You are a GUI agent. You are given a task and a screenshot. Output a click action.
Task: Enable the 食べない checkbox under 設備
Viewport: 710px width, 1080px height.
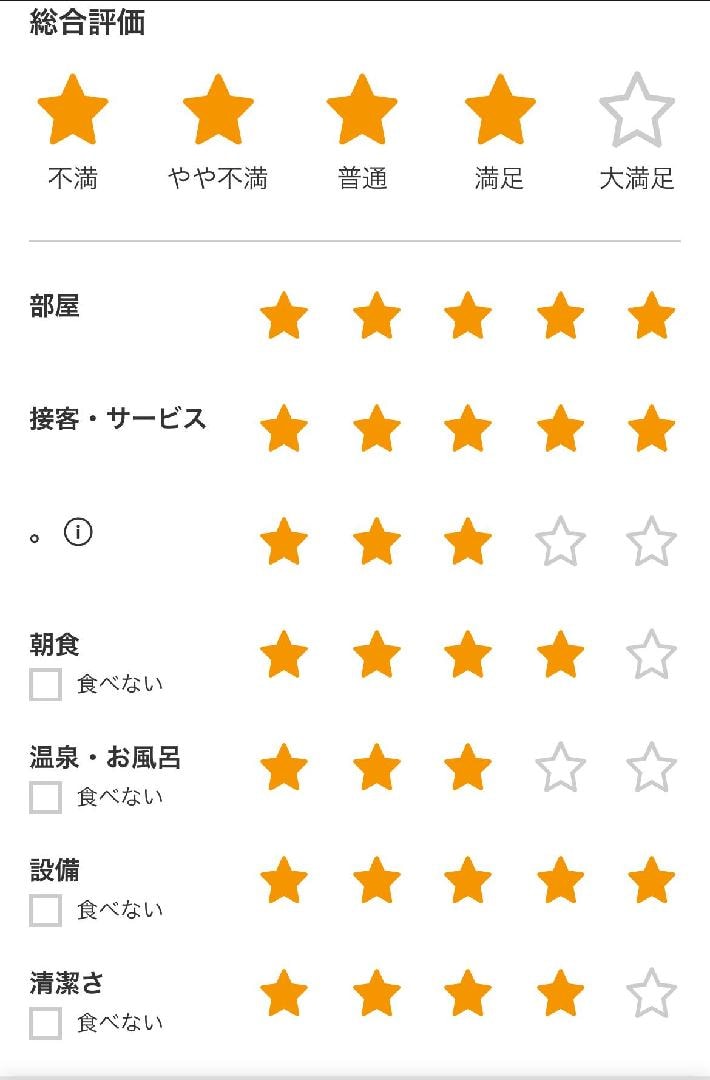tap(46, 911)
